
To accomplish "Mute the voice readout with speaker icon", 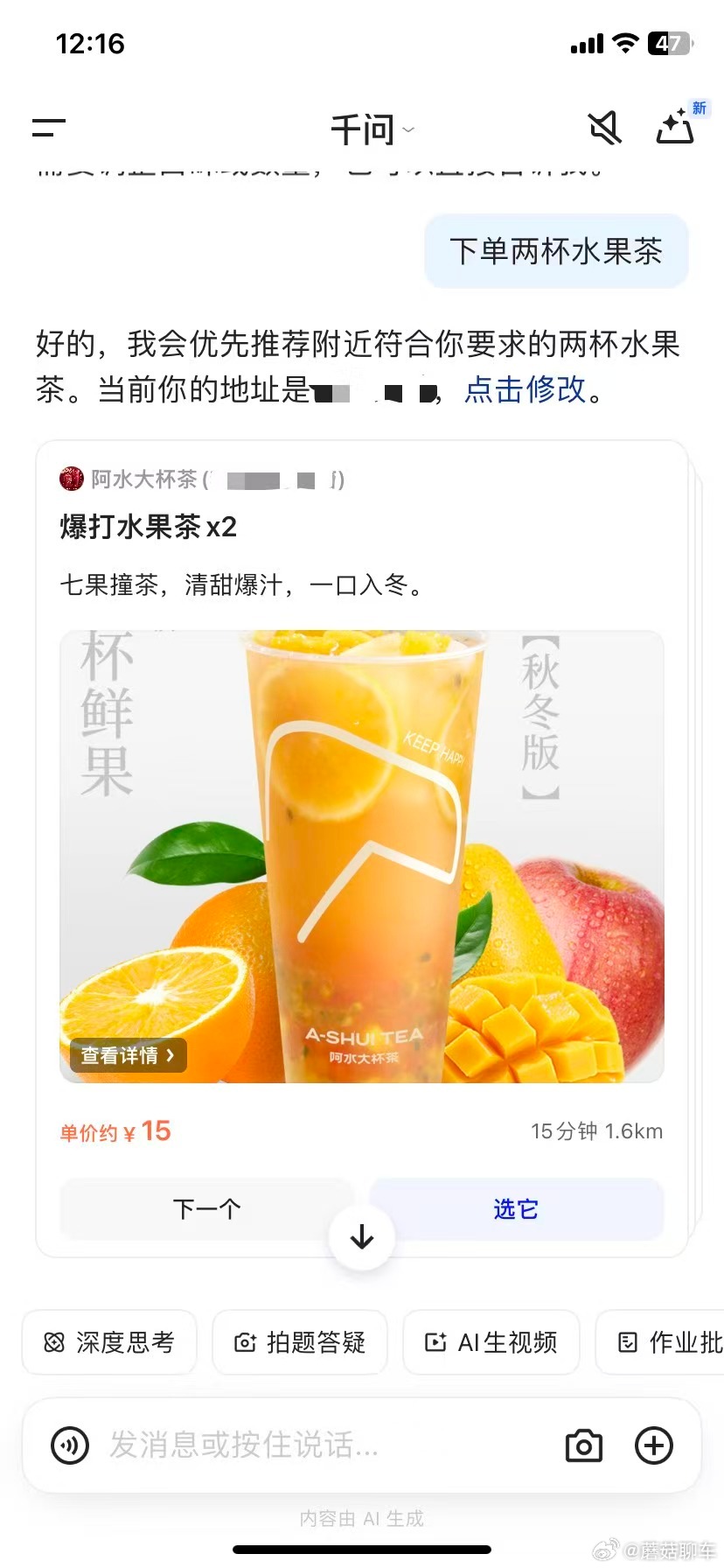I will coord(604,128).
